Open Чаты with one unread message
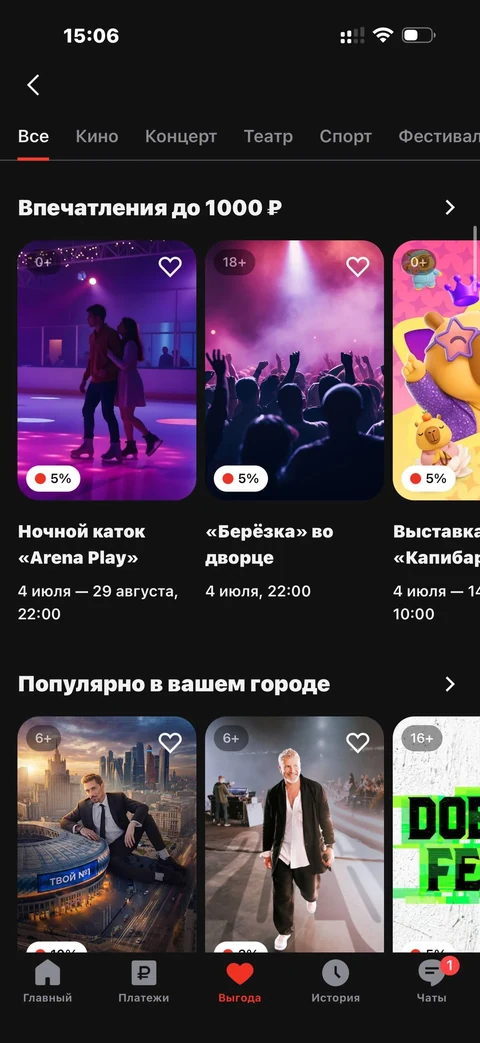This screenshot has width=480, height=1043. [432, 982]
